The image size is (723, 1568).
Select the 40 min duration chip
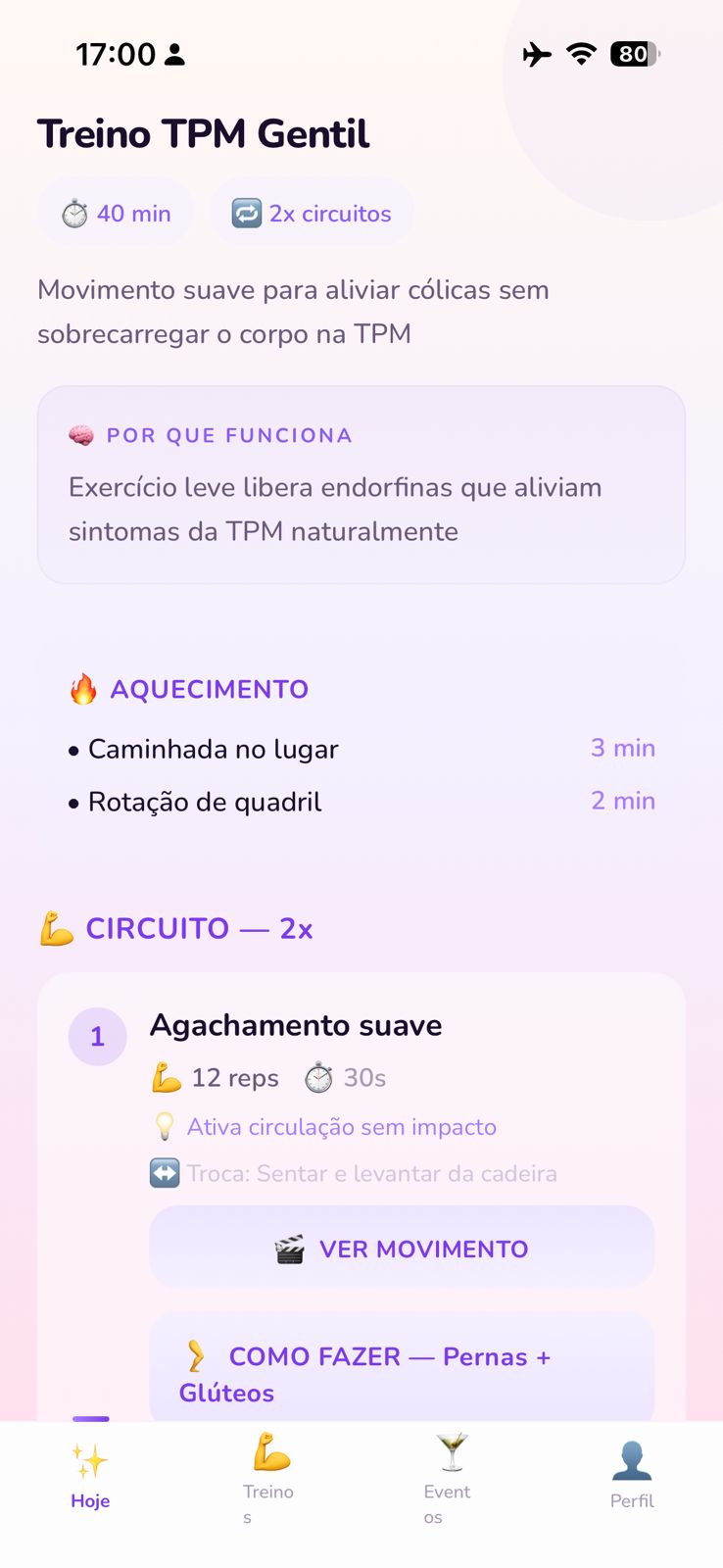115,212
